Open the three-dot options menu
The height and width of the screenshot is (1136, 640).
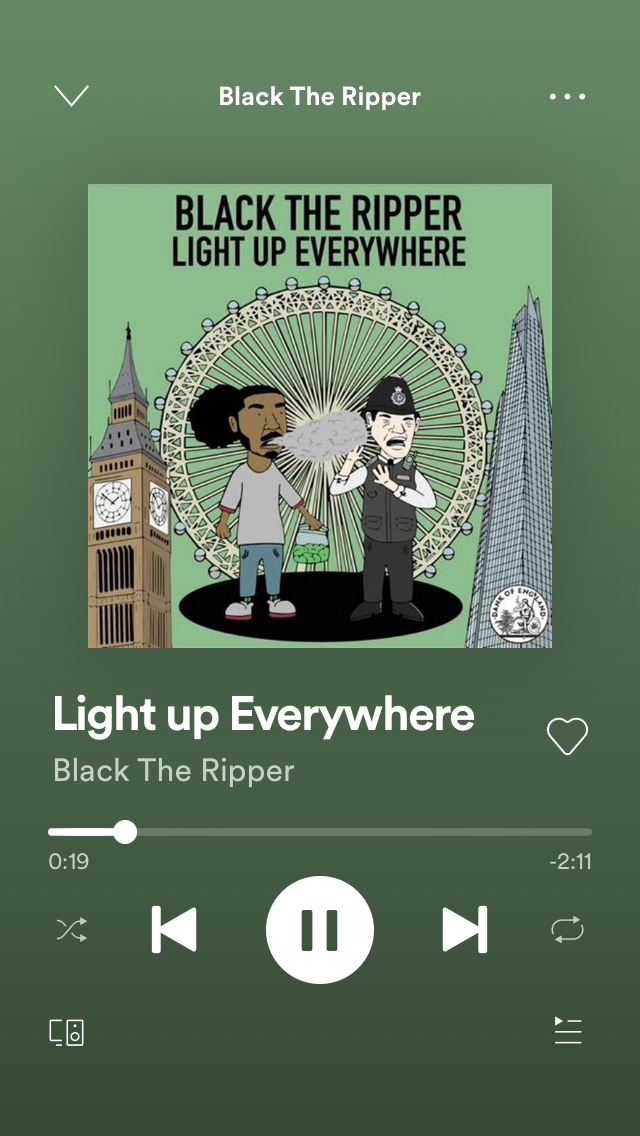point(567,97)
